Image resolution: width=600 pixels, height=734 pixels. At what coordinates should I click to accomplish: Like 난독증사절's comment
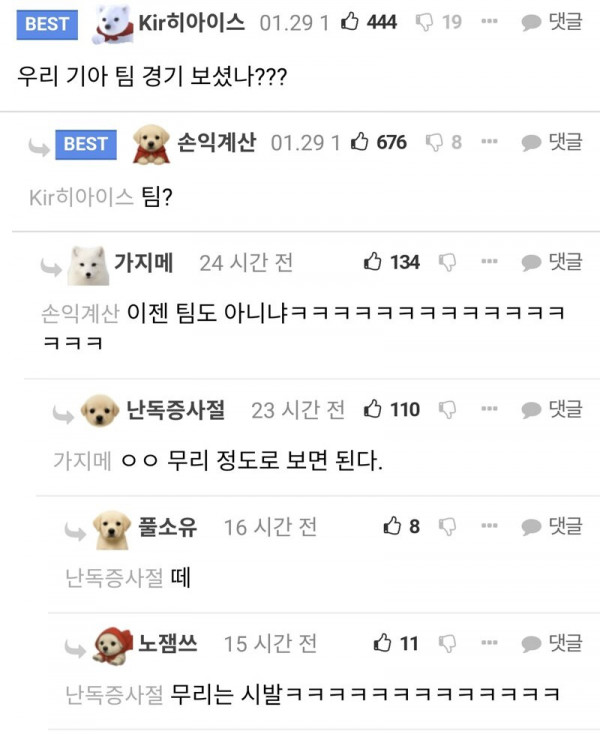[373, 409]
